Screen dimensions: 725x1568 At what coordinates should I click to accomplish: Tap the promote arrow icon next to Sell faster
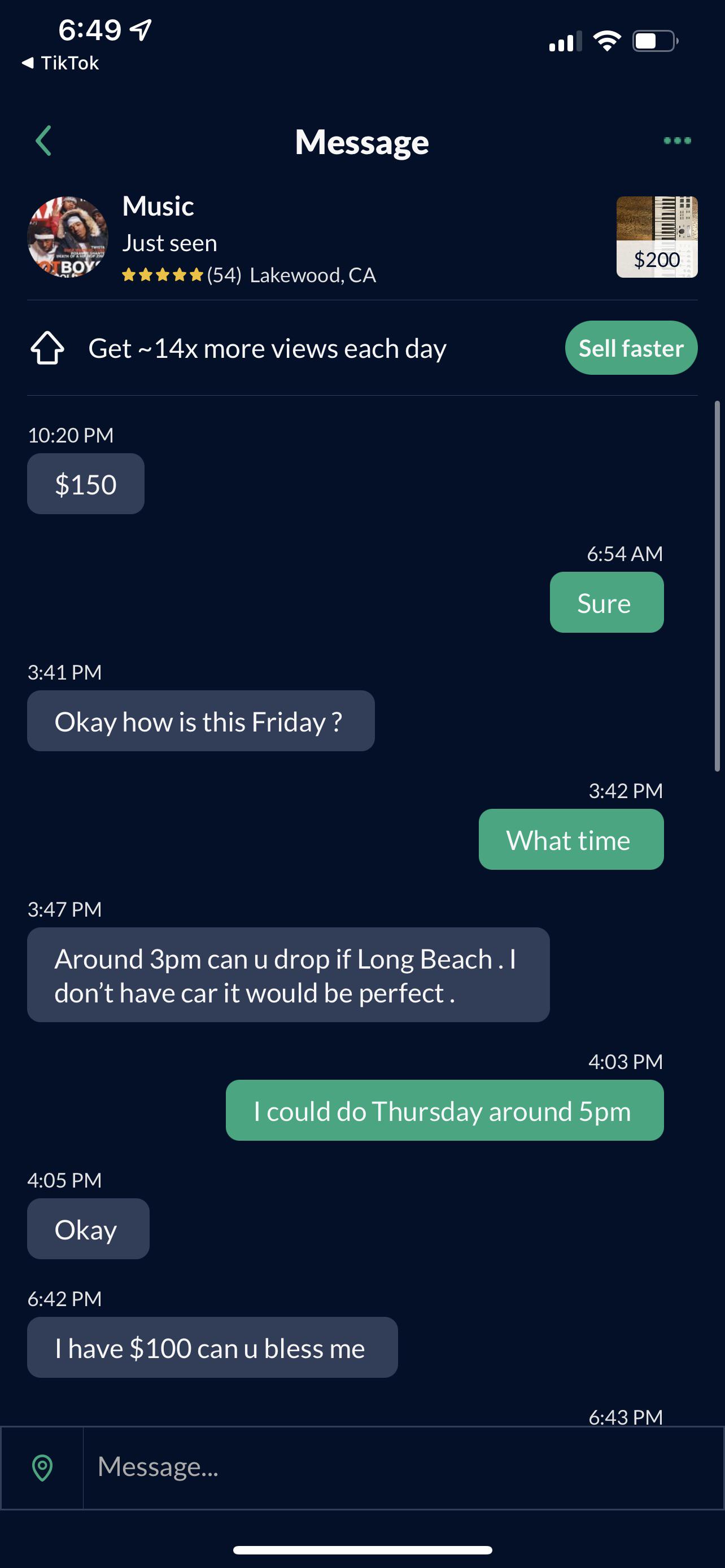coord(49,348)
